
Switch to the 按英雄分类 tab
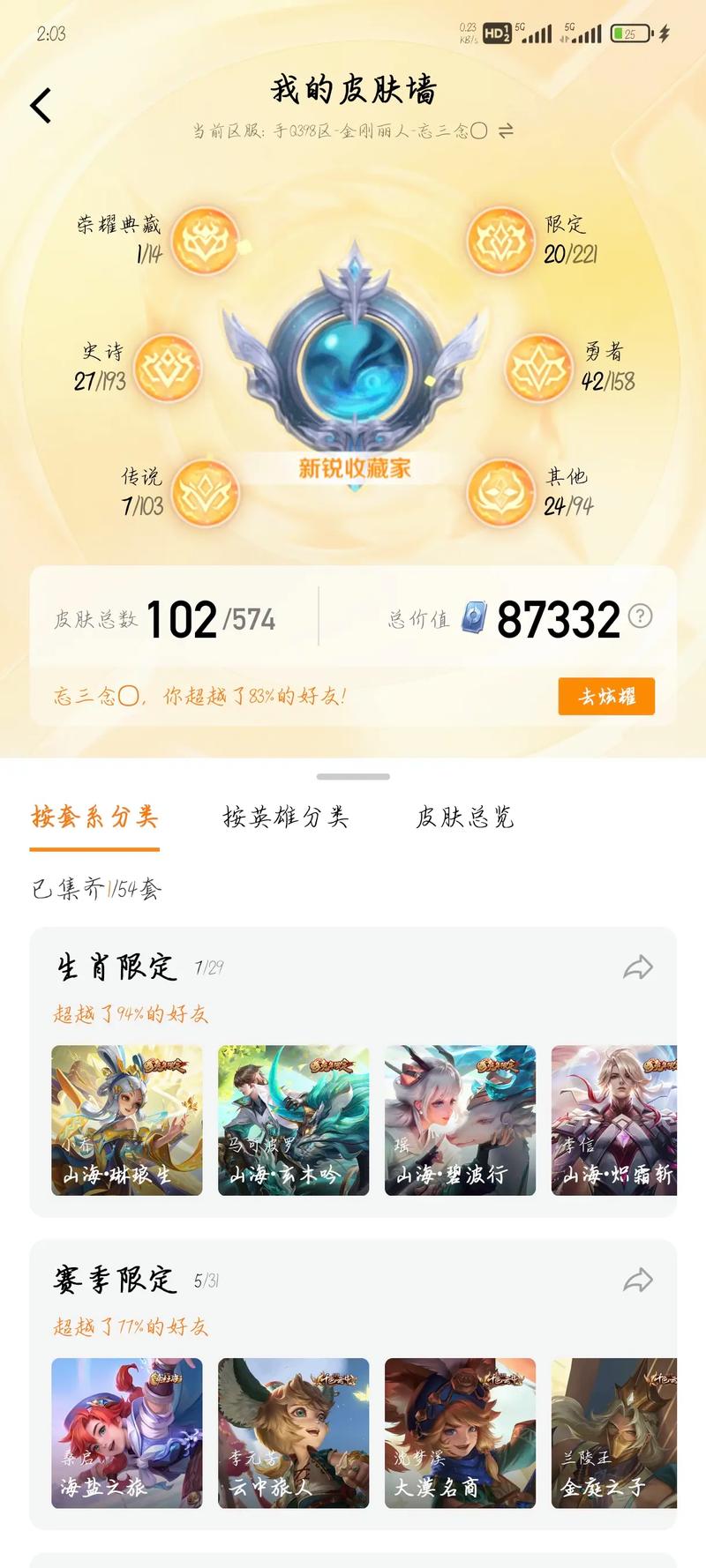[289, 818]
